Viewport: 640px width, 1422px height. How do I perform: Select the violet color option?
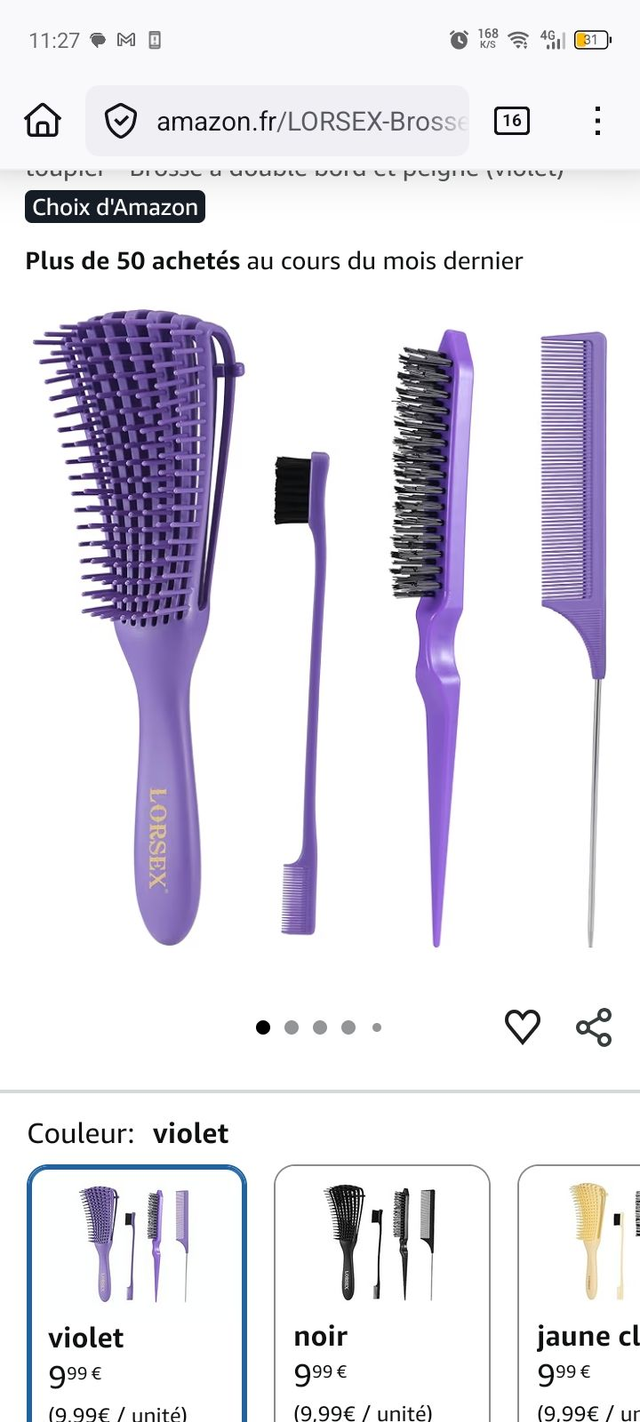tap(136, 1290)
